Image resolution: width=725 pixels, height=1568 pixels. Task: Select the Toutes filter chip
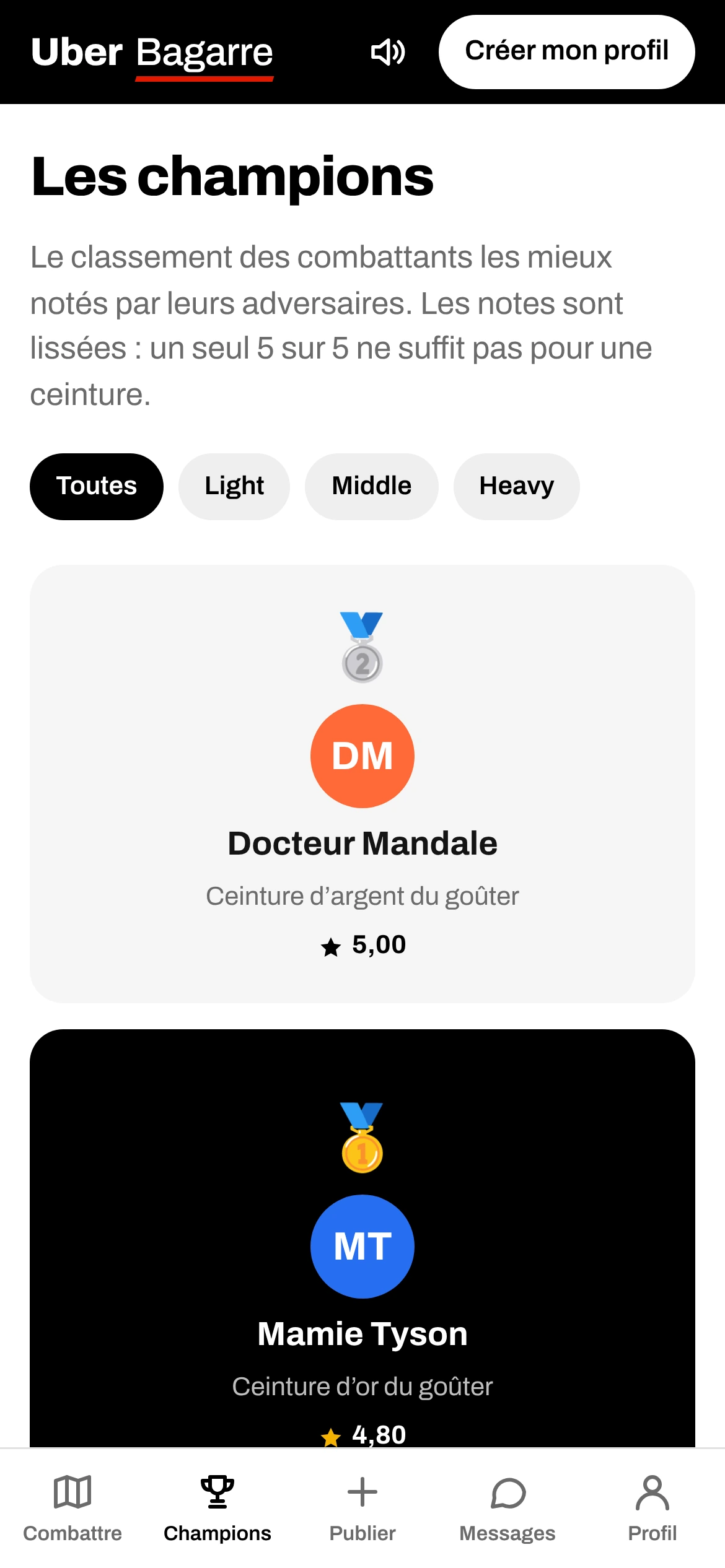(97, 487)
